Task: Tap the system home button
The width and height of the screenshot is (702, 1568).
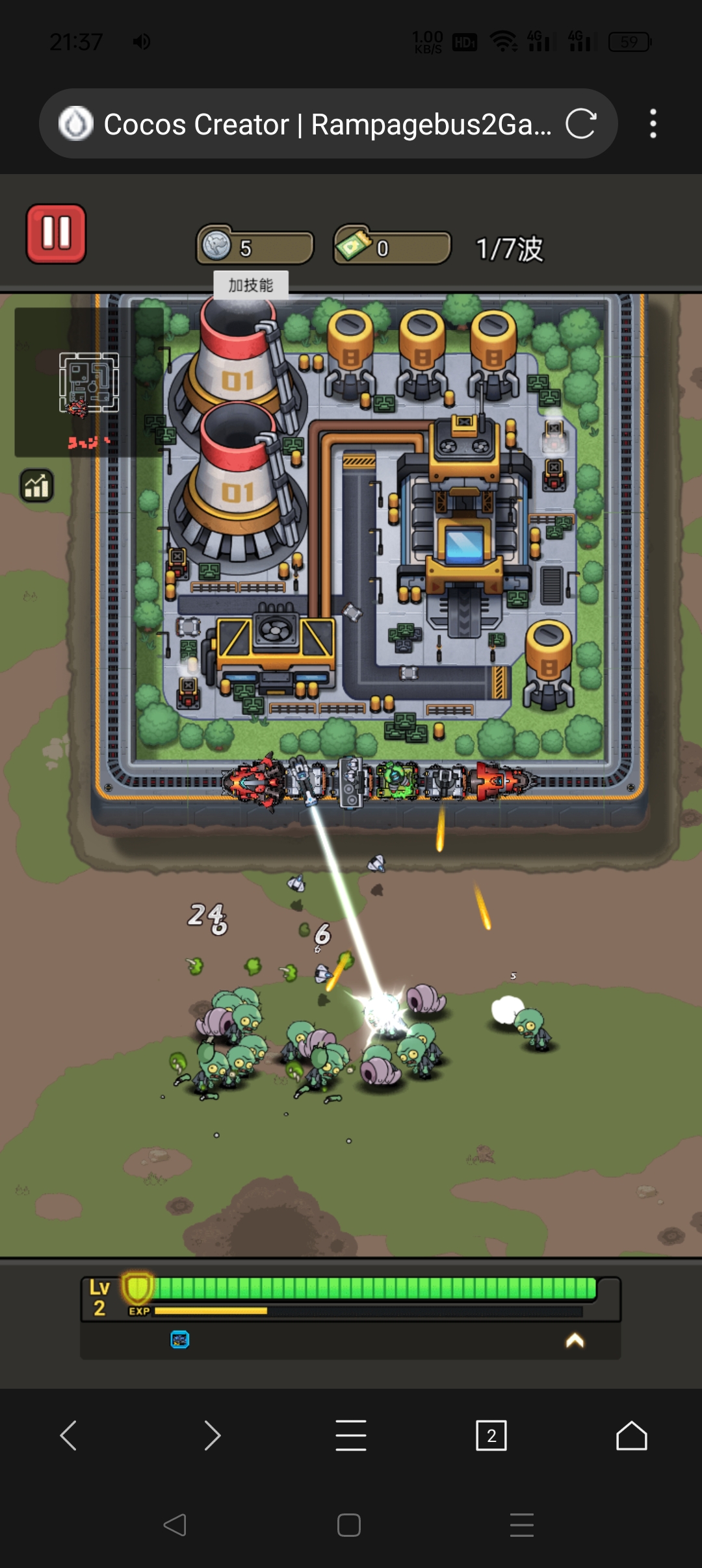Action: click(x=349, y=1525)
